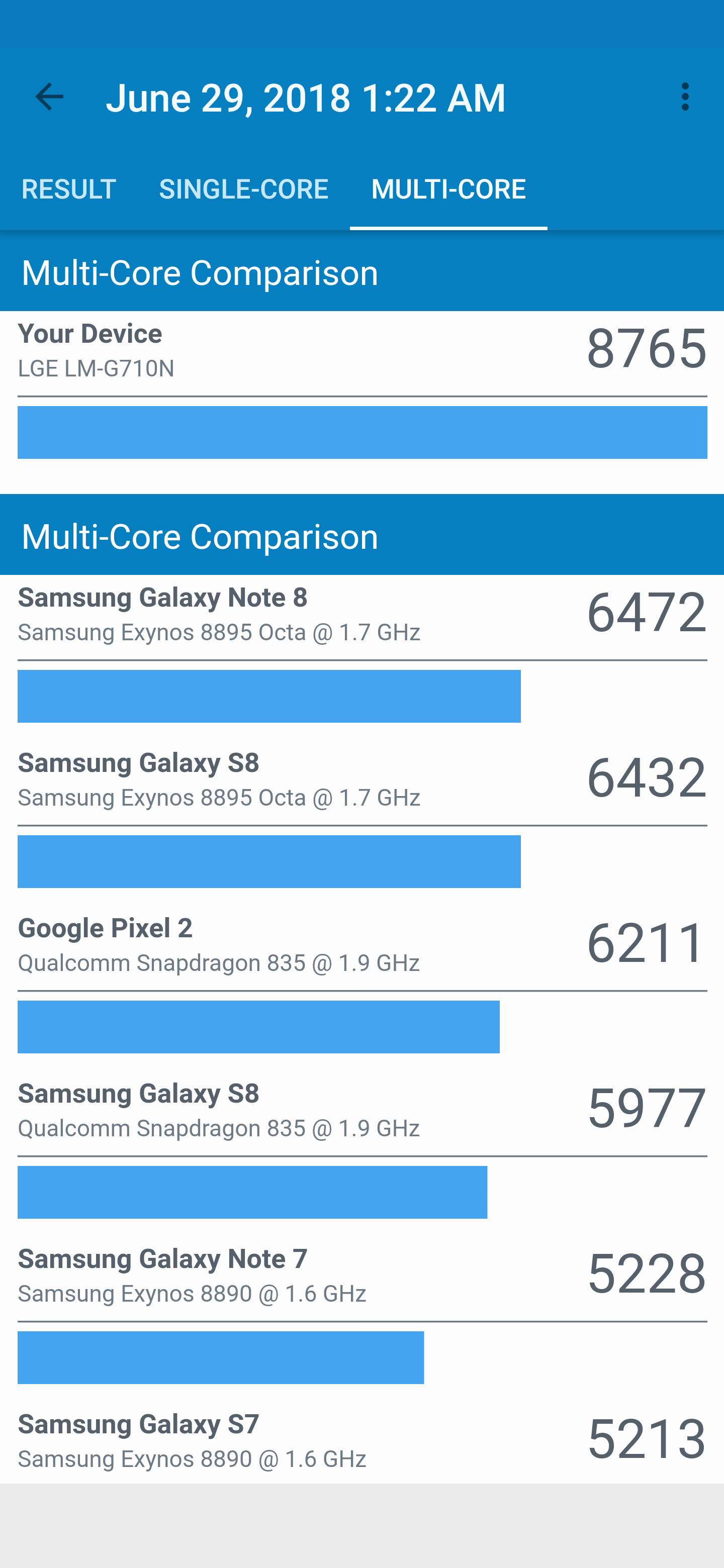The image size is (724, 1568).
Task: Select the Multi-Core tab
Action: pyautogui.click(x=448, y=189)
